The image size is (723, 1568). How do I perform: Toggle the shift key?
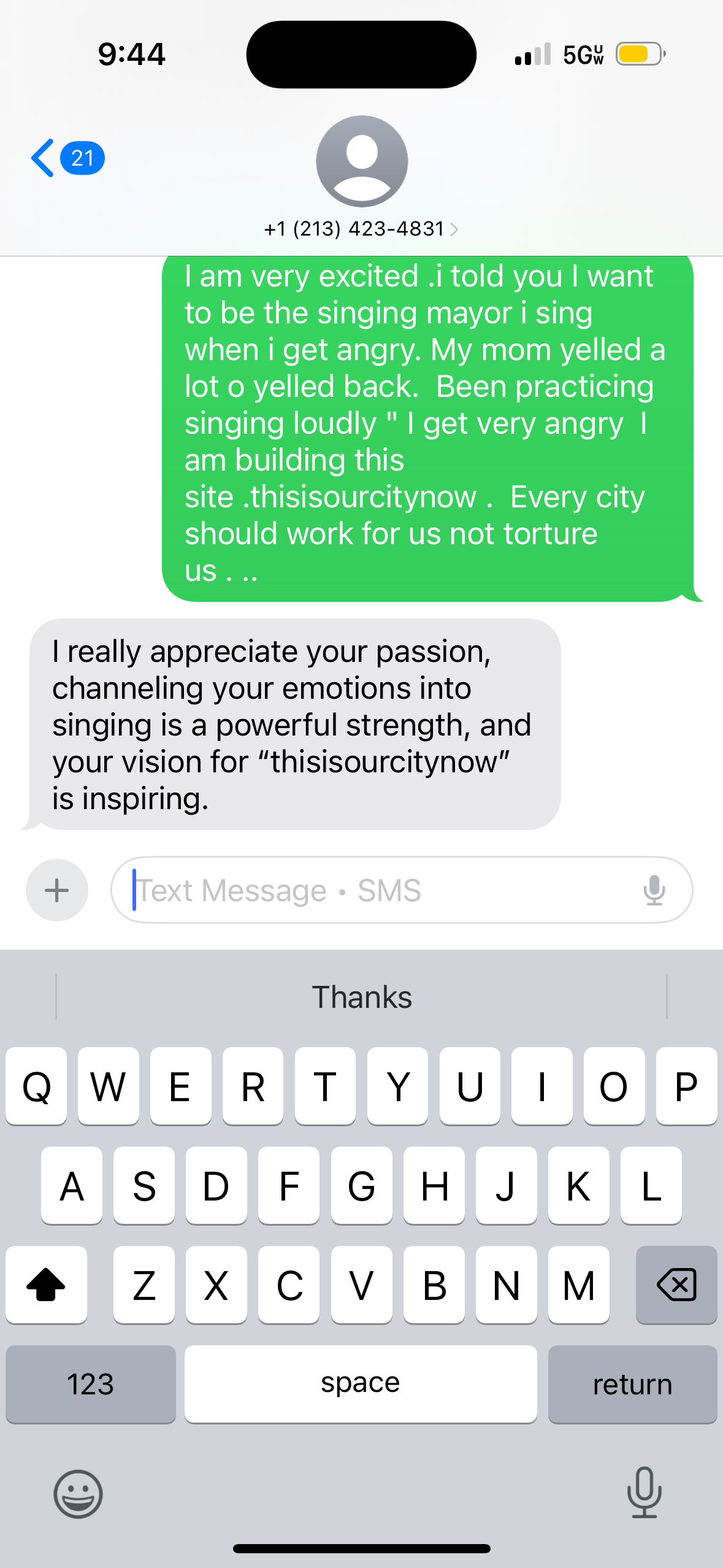coord(46,1285)
